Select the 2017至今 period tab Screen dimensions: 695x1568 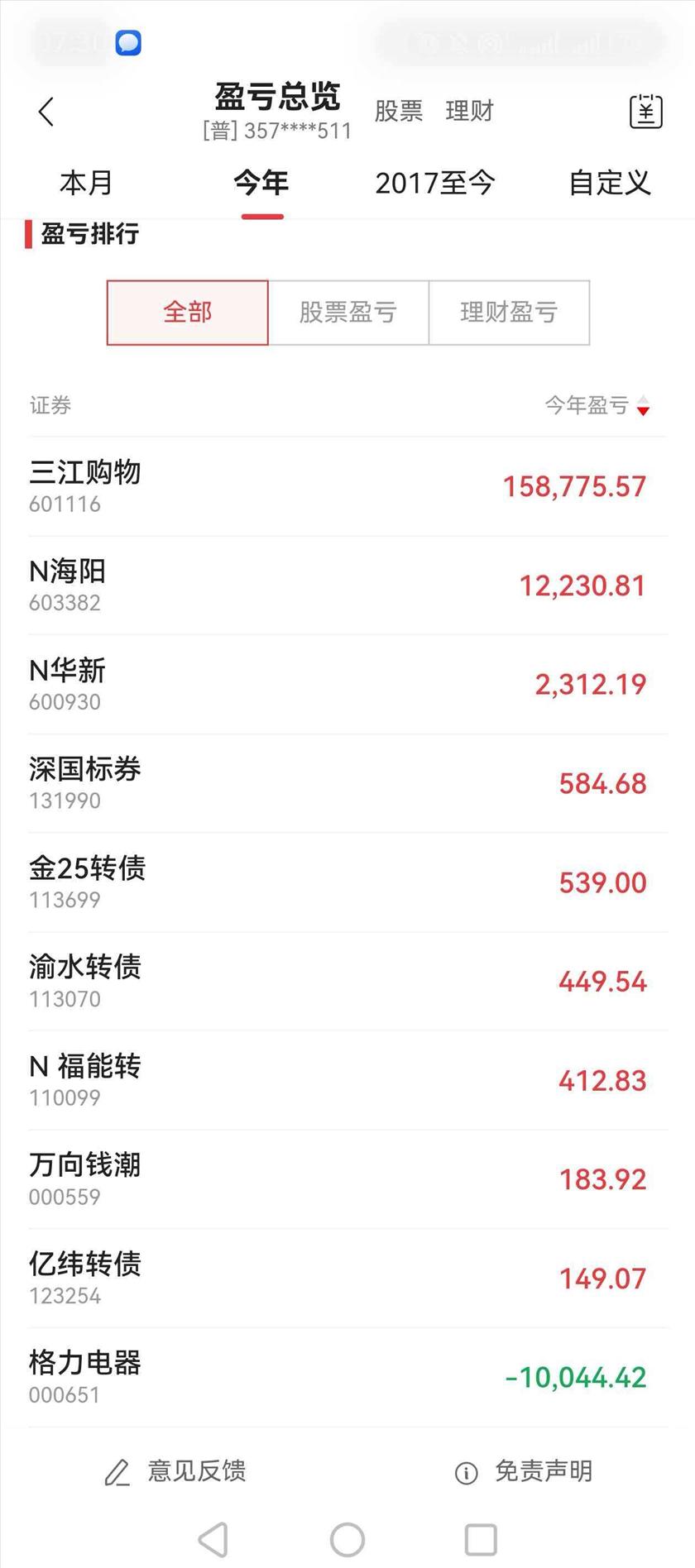coord(434,183)
